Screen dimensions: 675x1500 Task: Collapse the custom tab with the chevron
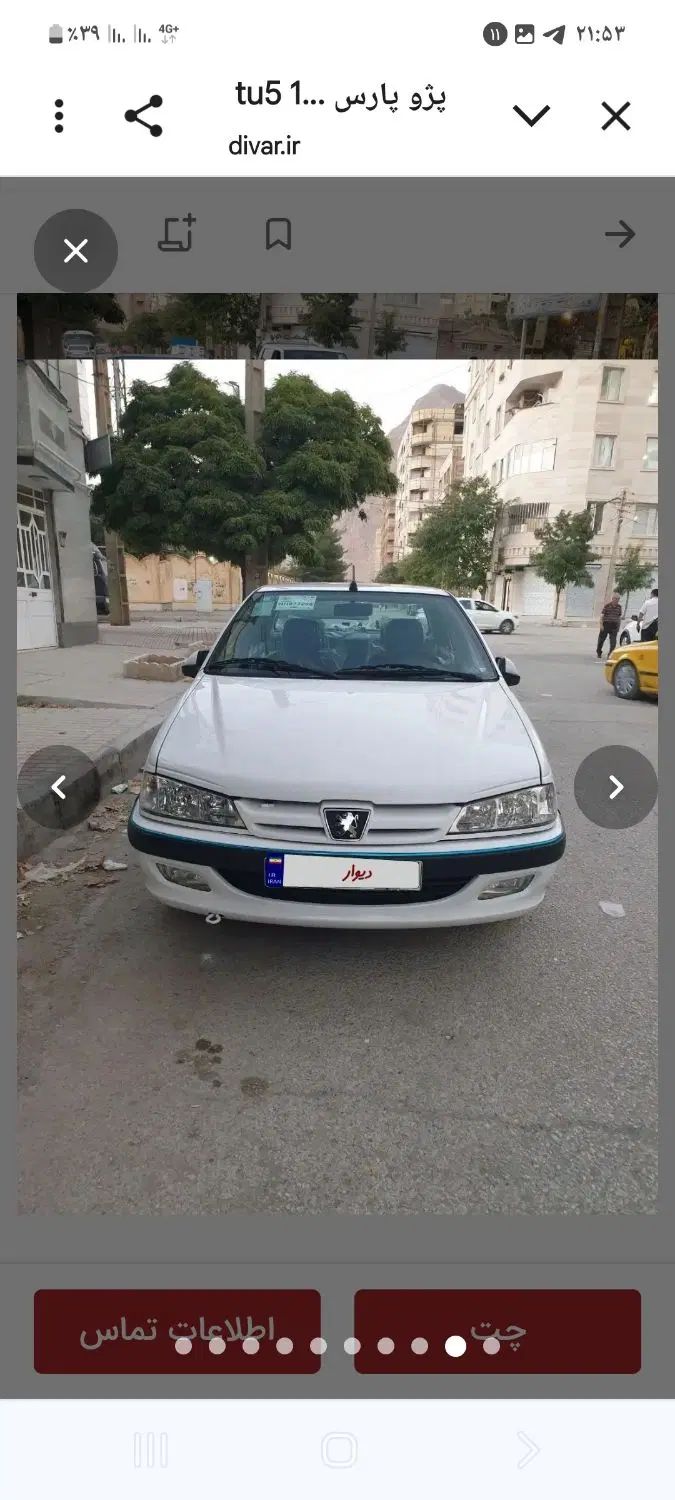click(531, 116)
